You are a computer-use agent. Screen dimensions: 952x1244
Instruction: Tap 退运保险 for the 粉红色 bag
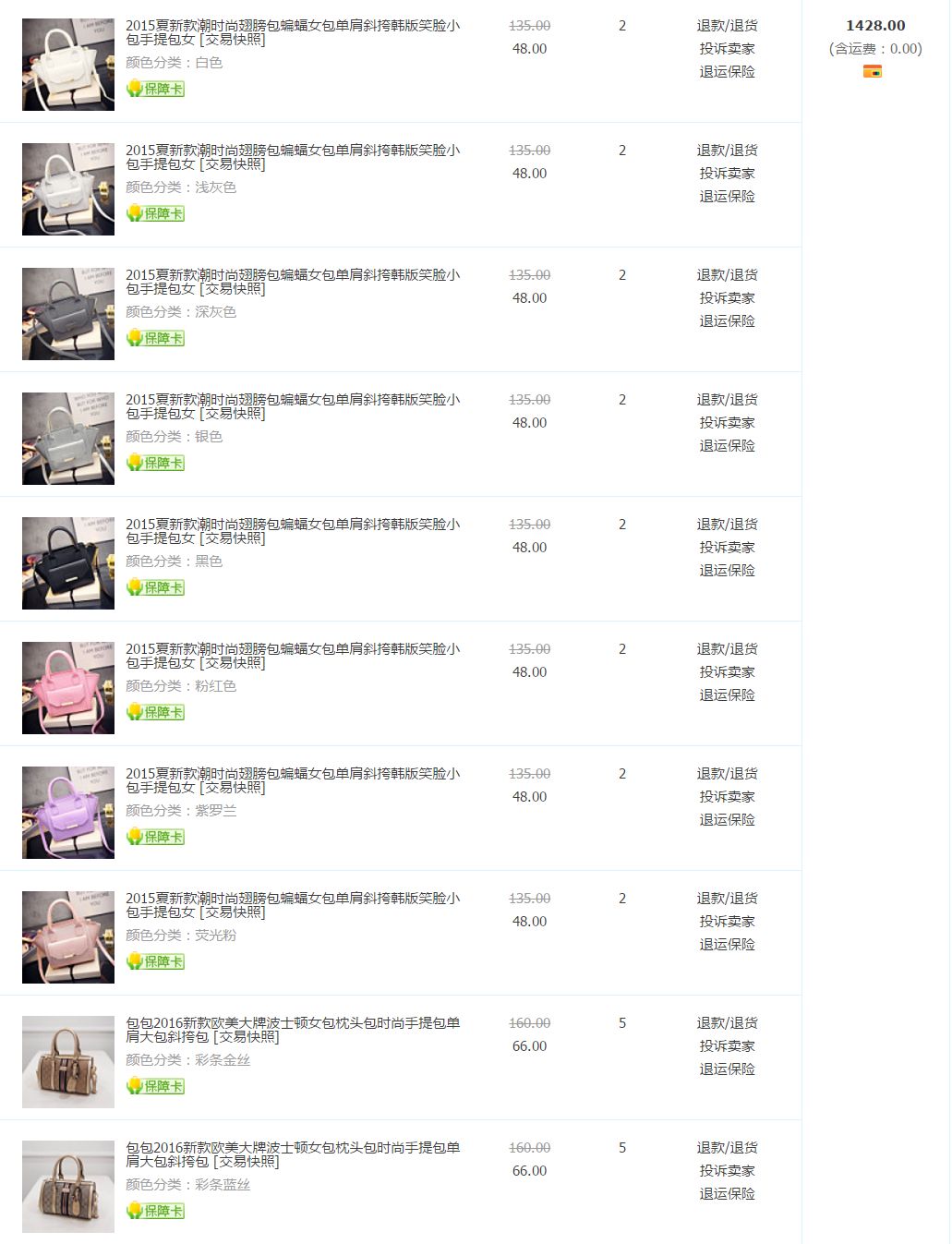[x=727, y=695]
